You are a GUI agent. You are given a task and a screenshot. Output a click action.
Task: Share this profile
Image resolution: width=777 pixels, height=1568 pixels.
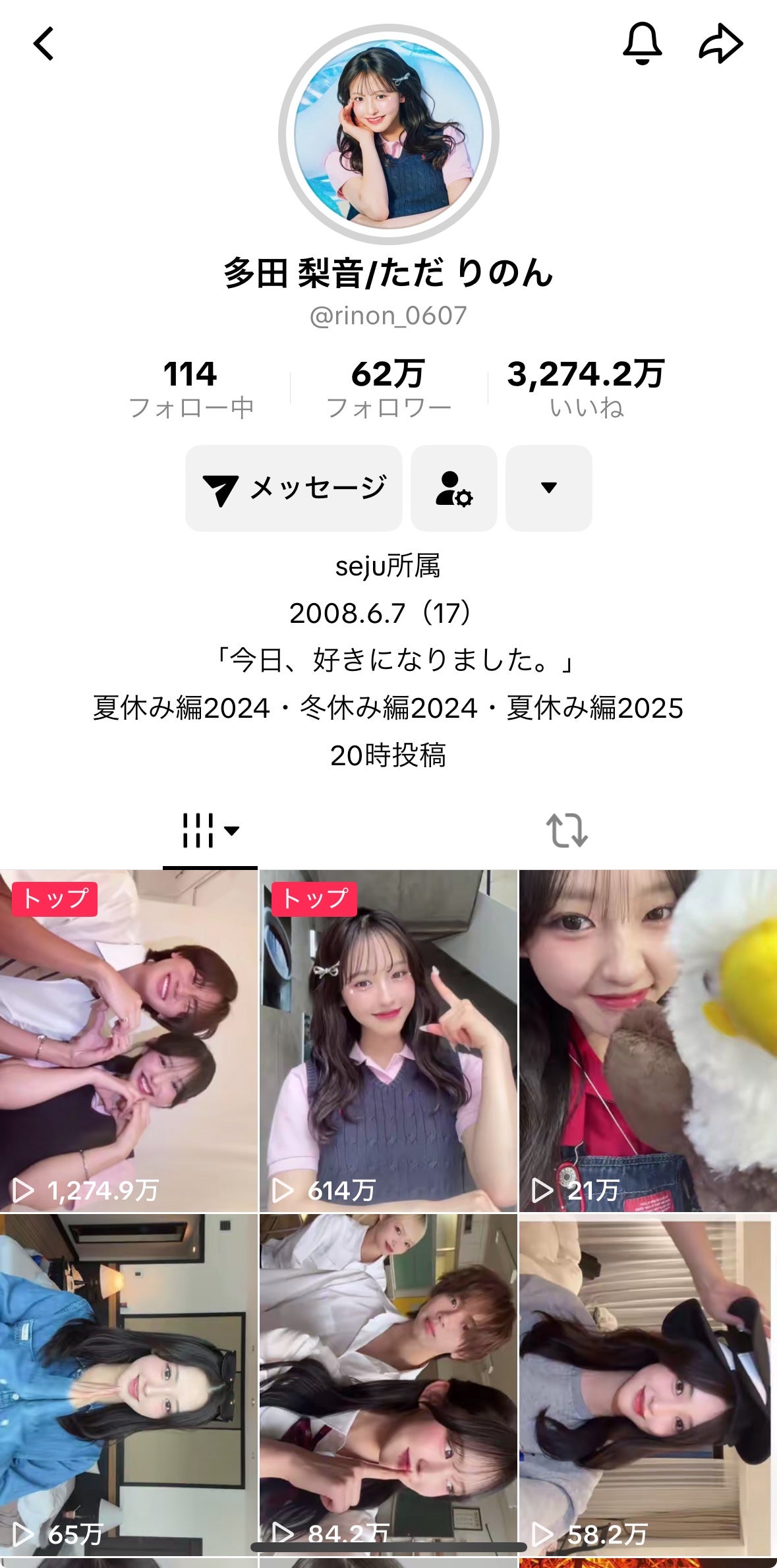point(720,44)
